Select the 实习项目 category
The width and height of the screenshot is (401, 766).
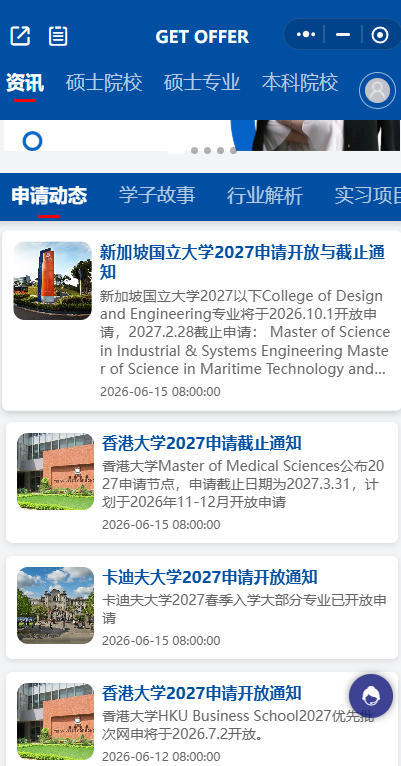coord(368,195)
